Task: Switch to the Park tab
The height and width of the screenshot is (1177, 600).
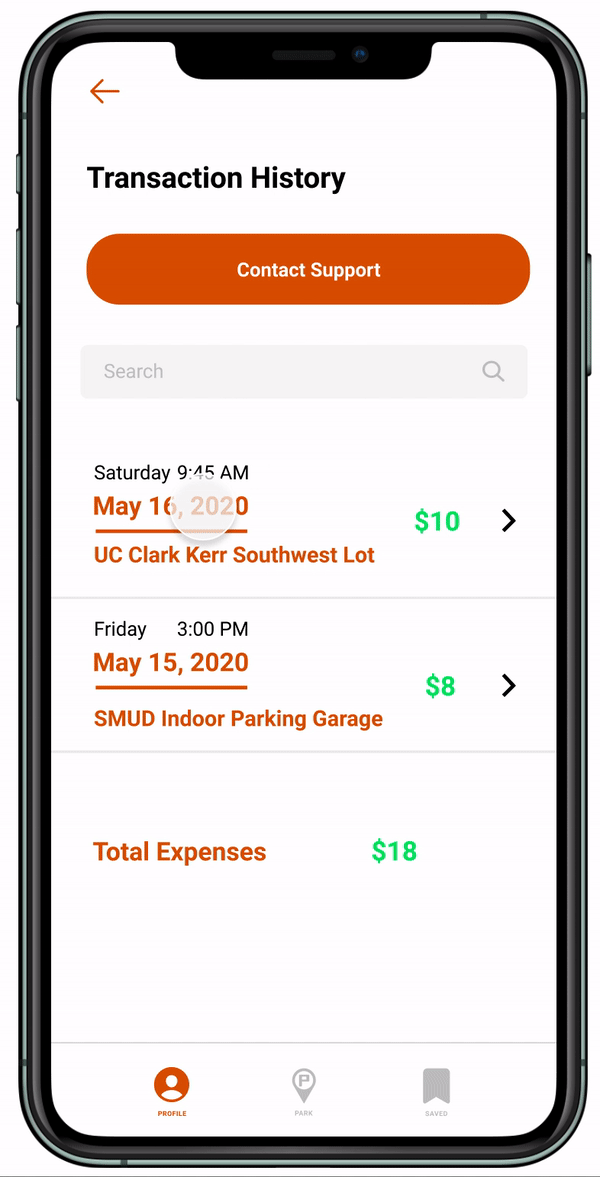Action: [303, 1090]
